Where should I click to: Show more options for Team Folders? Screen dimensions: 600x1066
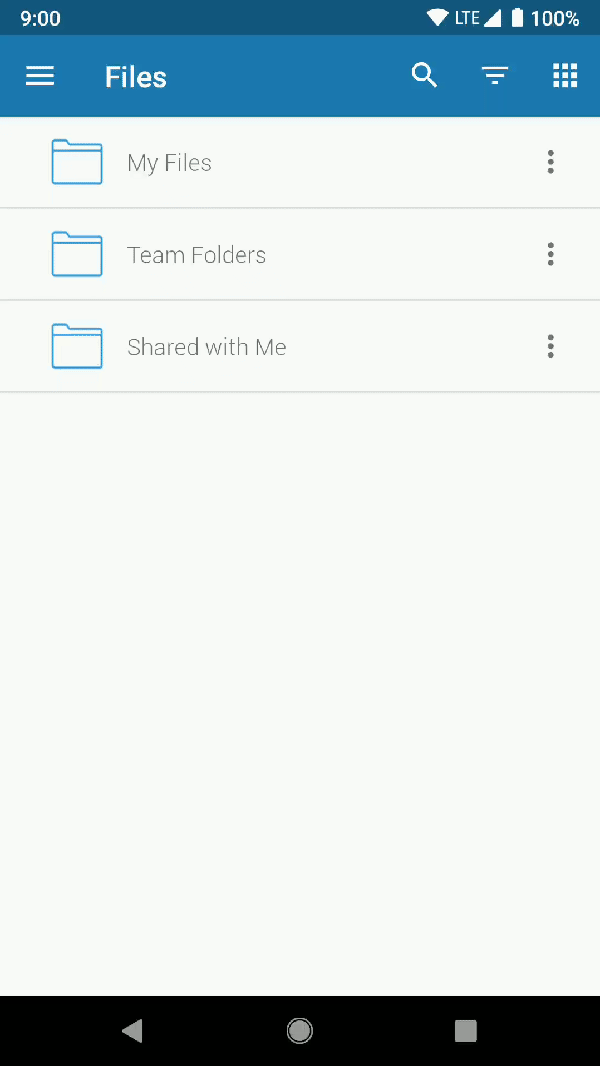pos(550,254)
